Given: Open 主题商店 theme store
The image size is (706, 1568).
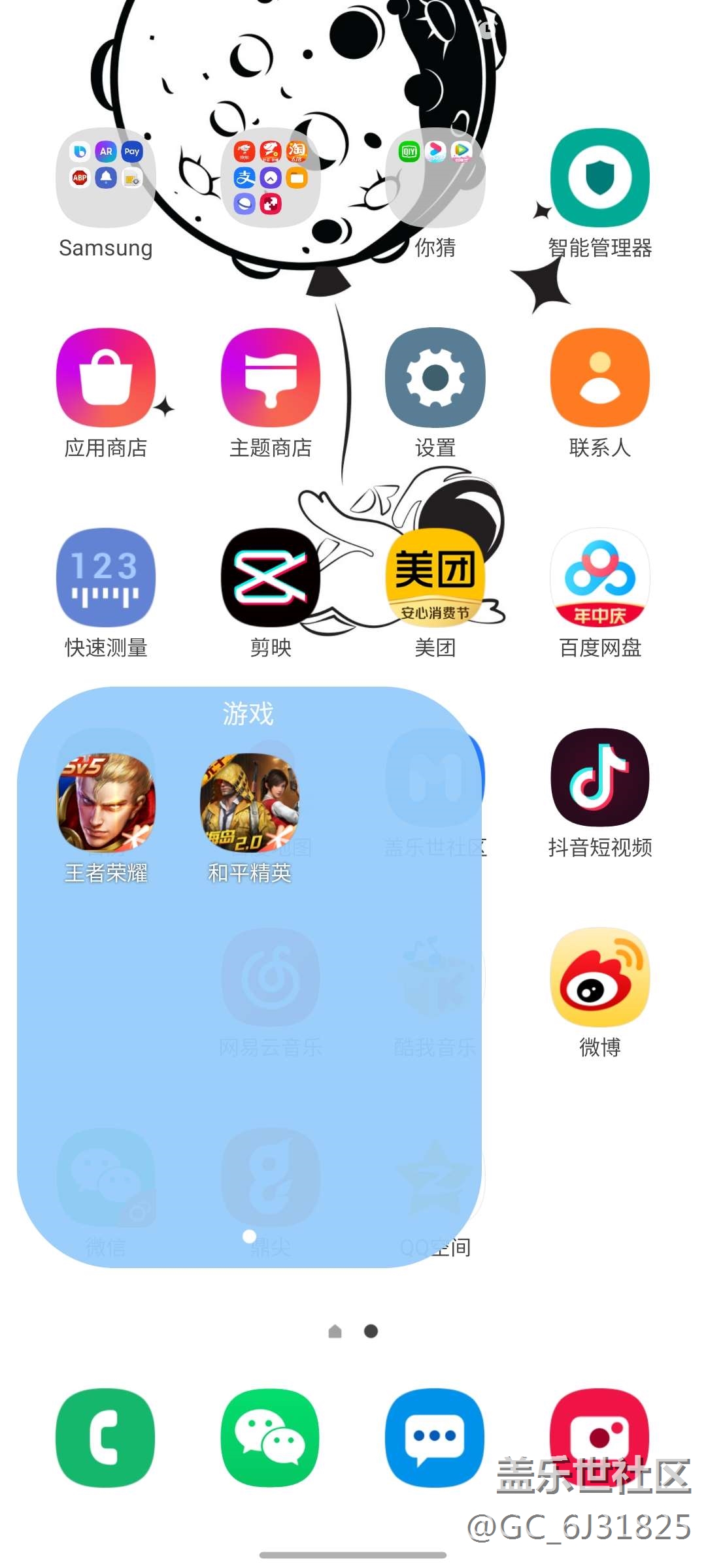Looking at the screenshot, I should [x=271, y=378].
